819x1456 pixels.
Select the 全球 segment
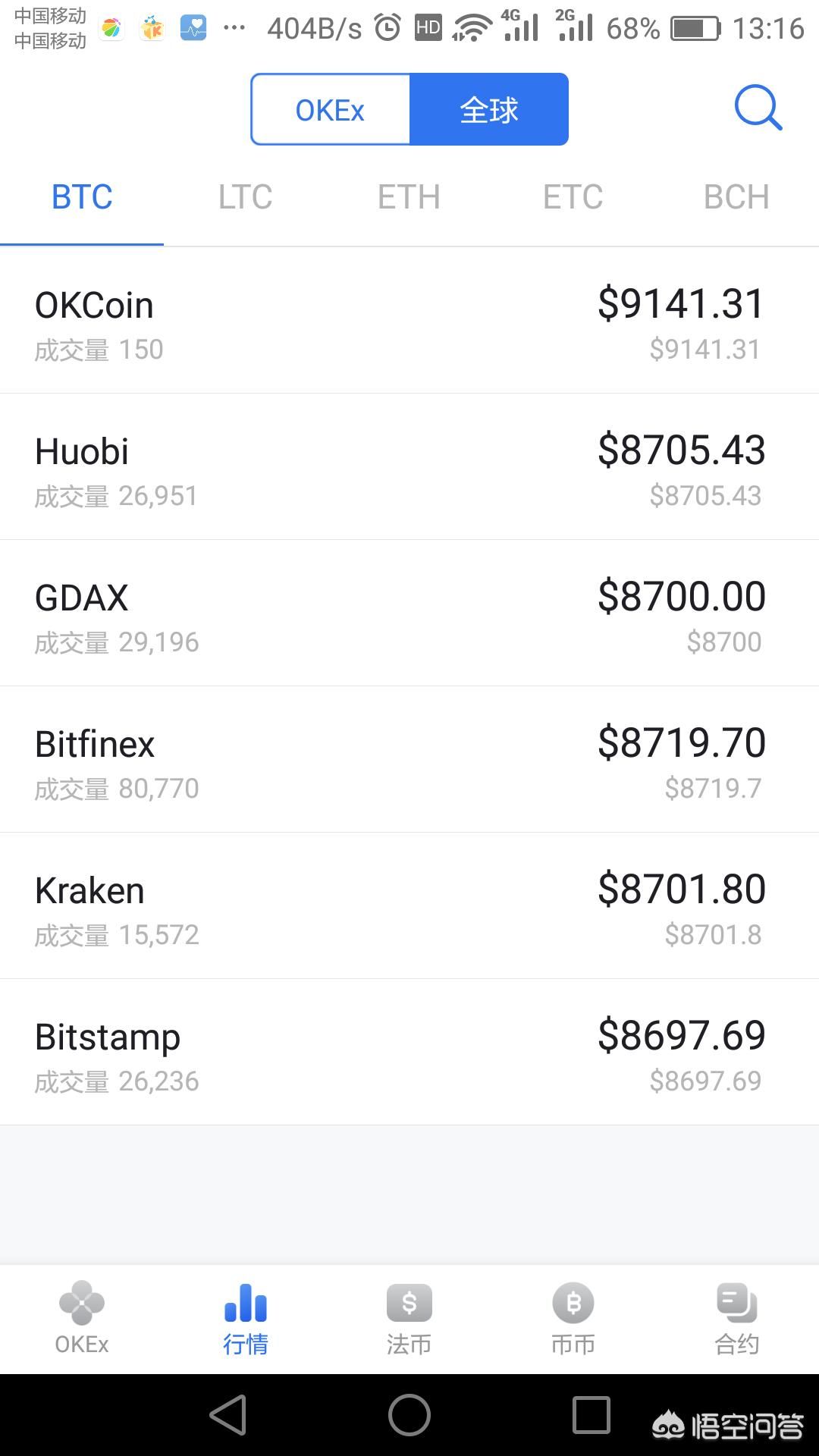489,109
